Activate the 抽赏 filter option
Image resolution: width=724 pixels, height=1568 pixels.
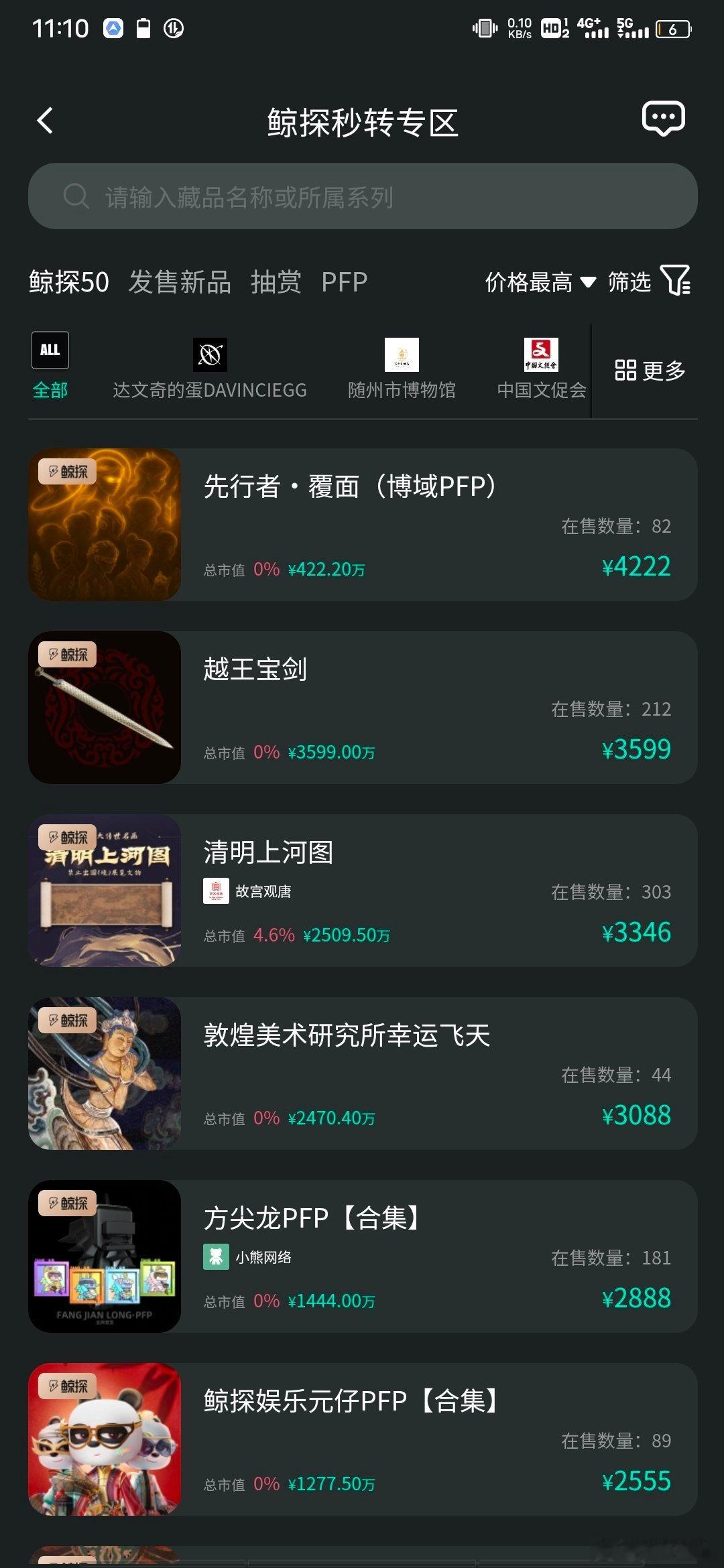pyautogui.click(x=277, y=281)
